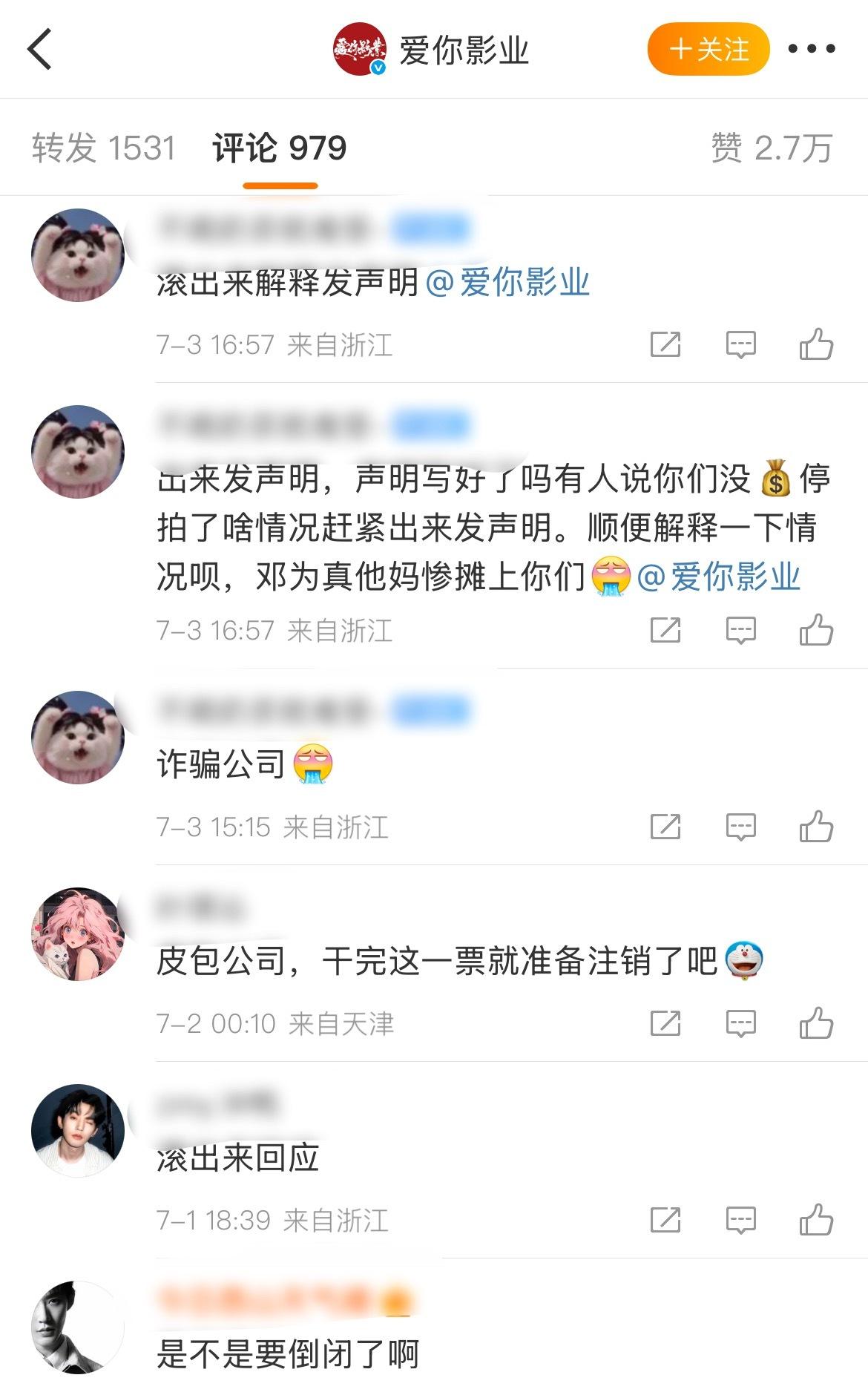Follow 爱你影业 with the 关注 button
This screenshot has width=868, height=1395.
tap(708, 50)
